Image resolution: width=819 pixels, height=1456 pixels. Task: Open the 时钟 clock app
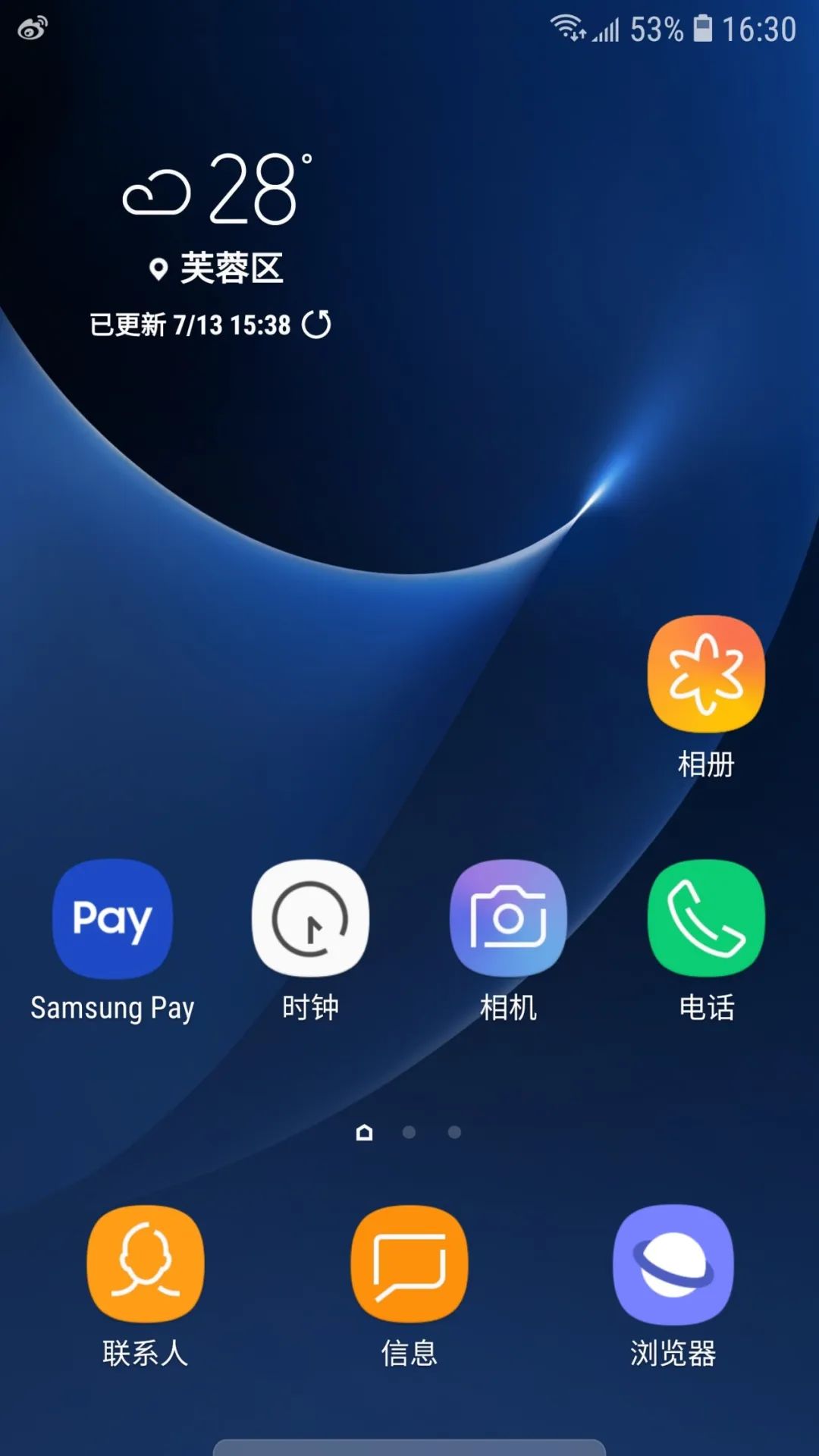(x=310, y=918)
